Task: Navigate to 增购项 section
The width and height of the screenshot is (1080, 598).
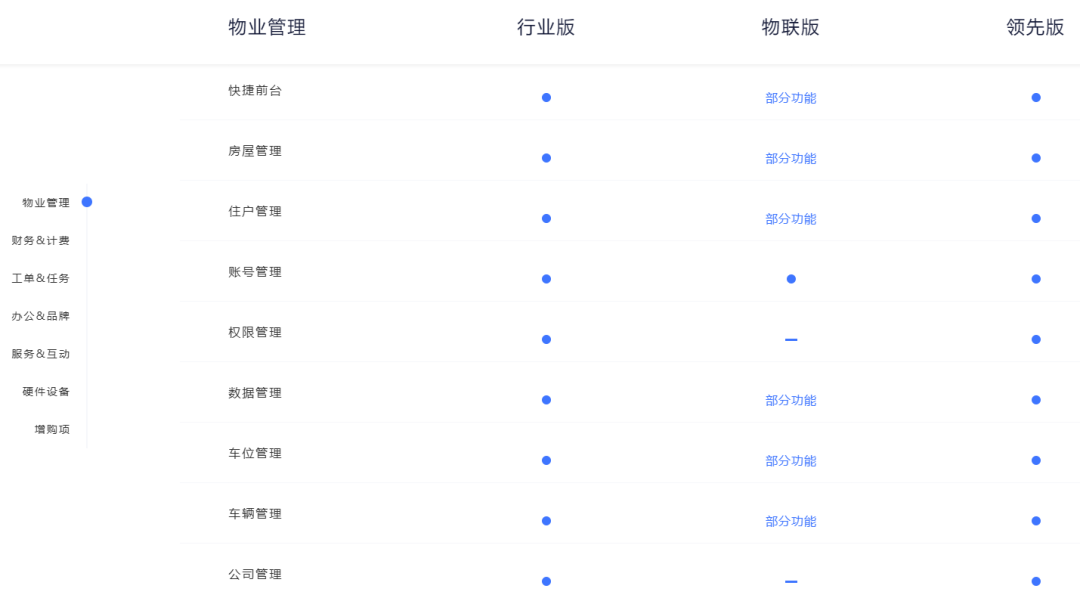Action: (x=52, y=430)
